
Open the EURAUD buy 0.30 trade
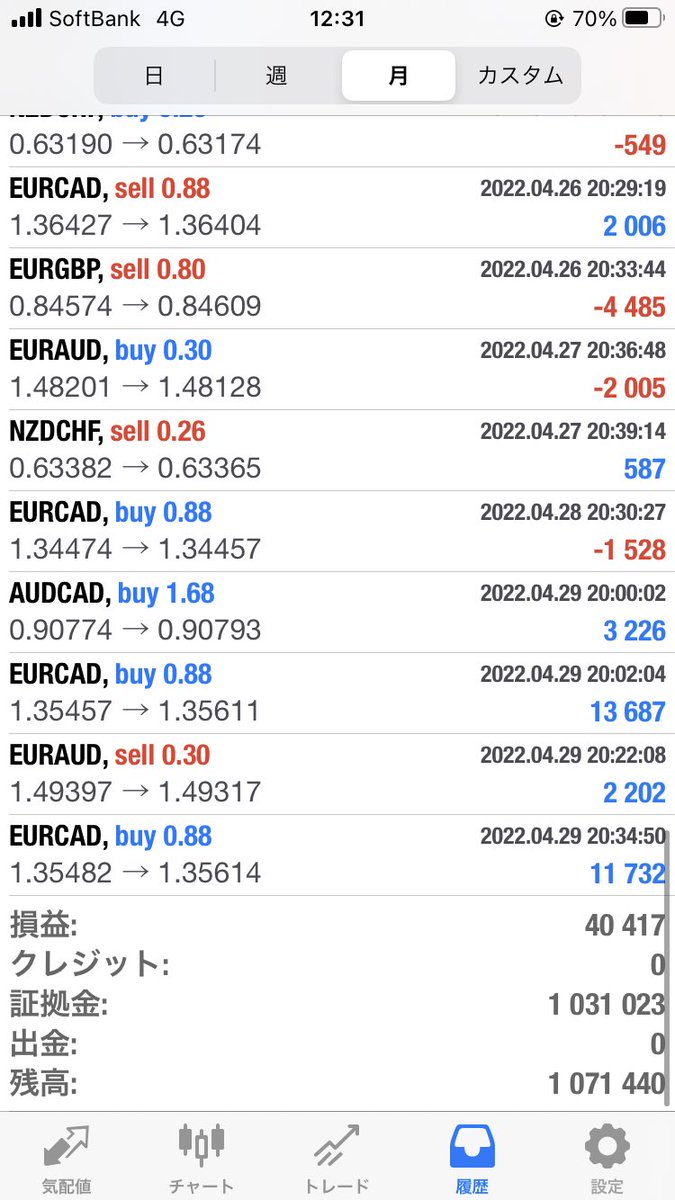pos(337,369)
